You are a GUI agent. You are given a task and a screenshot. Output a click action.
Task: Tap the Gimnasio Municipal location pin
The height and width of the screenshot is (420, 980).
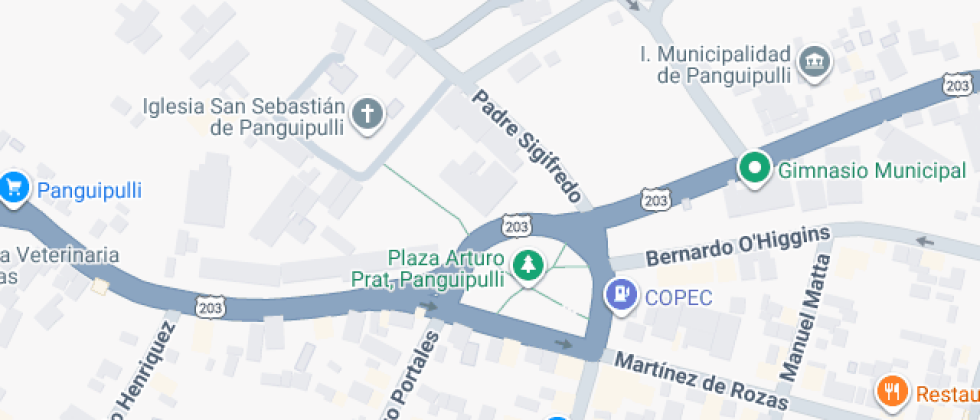pos(754,168)
